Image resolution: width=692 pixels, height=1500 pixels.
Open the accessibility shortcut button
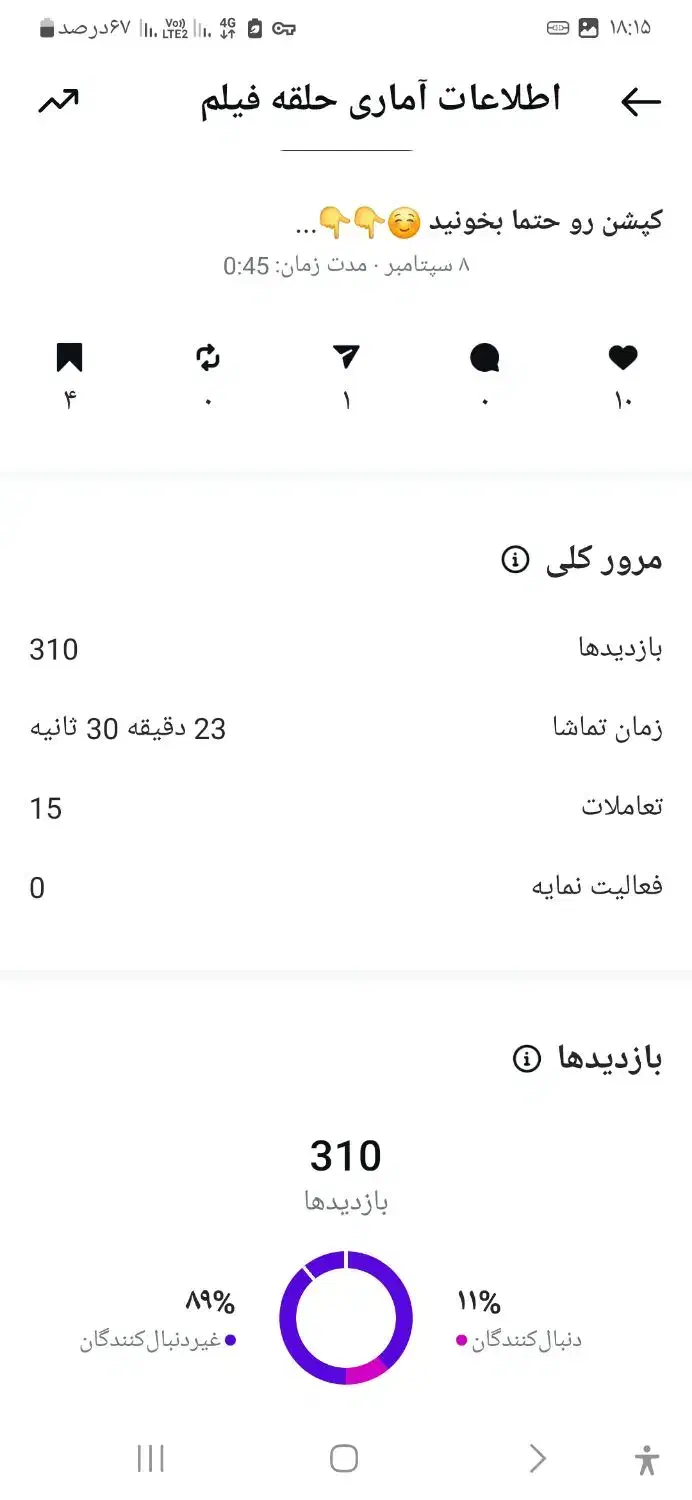pyautogui.click(x=647, y=1460)
